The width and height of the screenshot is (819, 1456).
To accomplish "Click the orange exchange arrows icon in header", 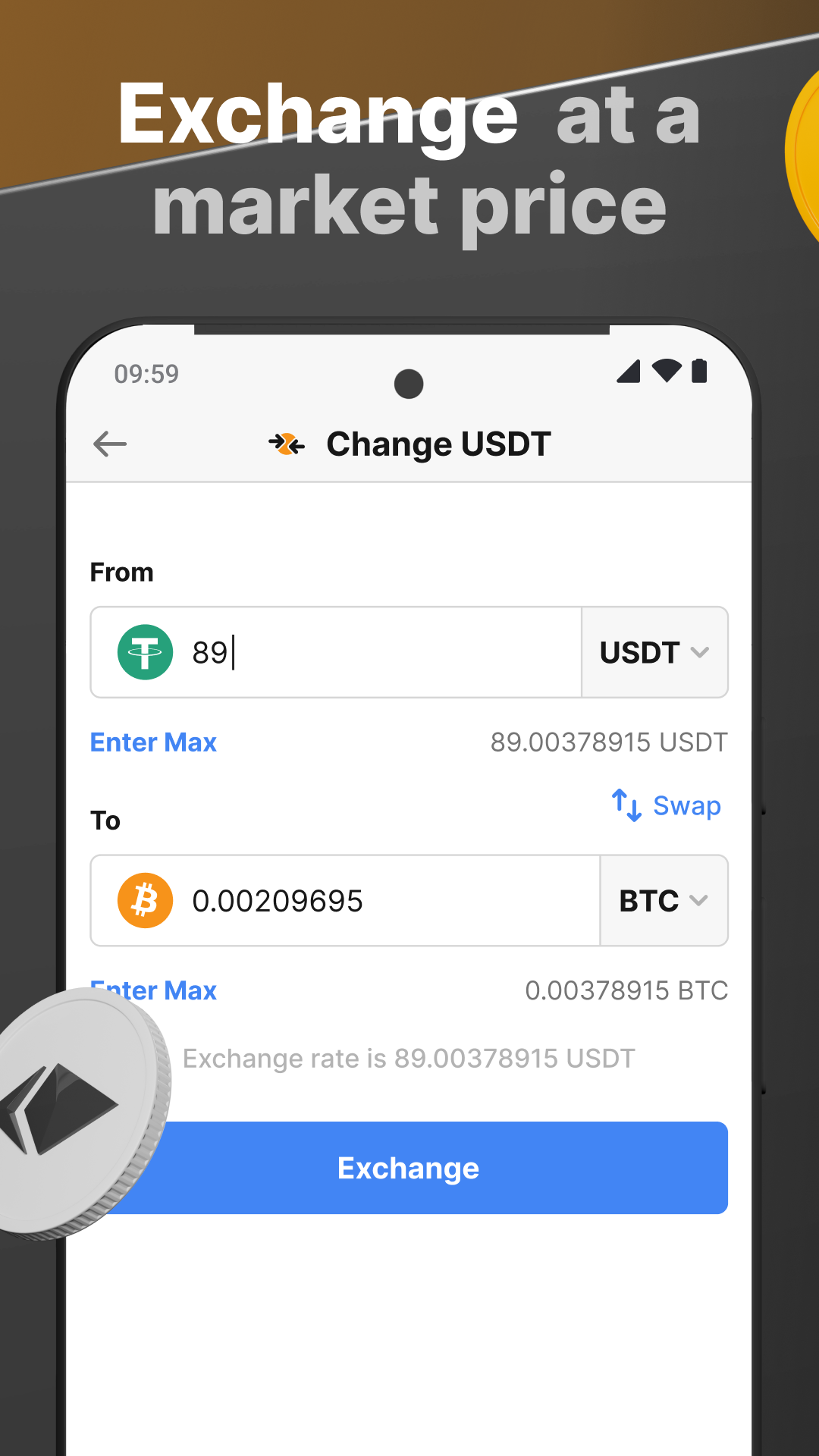I will (x=287, y=444).
